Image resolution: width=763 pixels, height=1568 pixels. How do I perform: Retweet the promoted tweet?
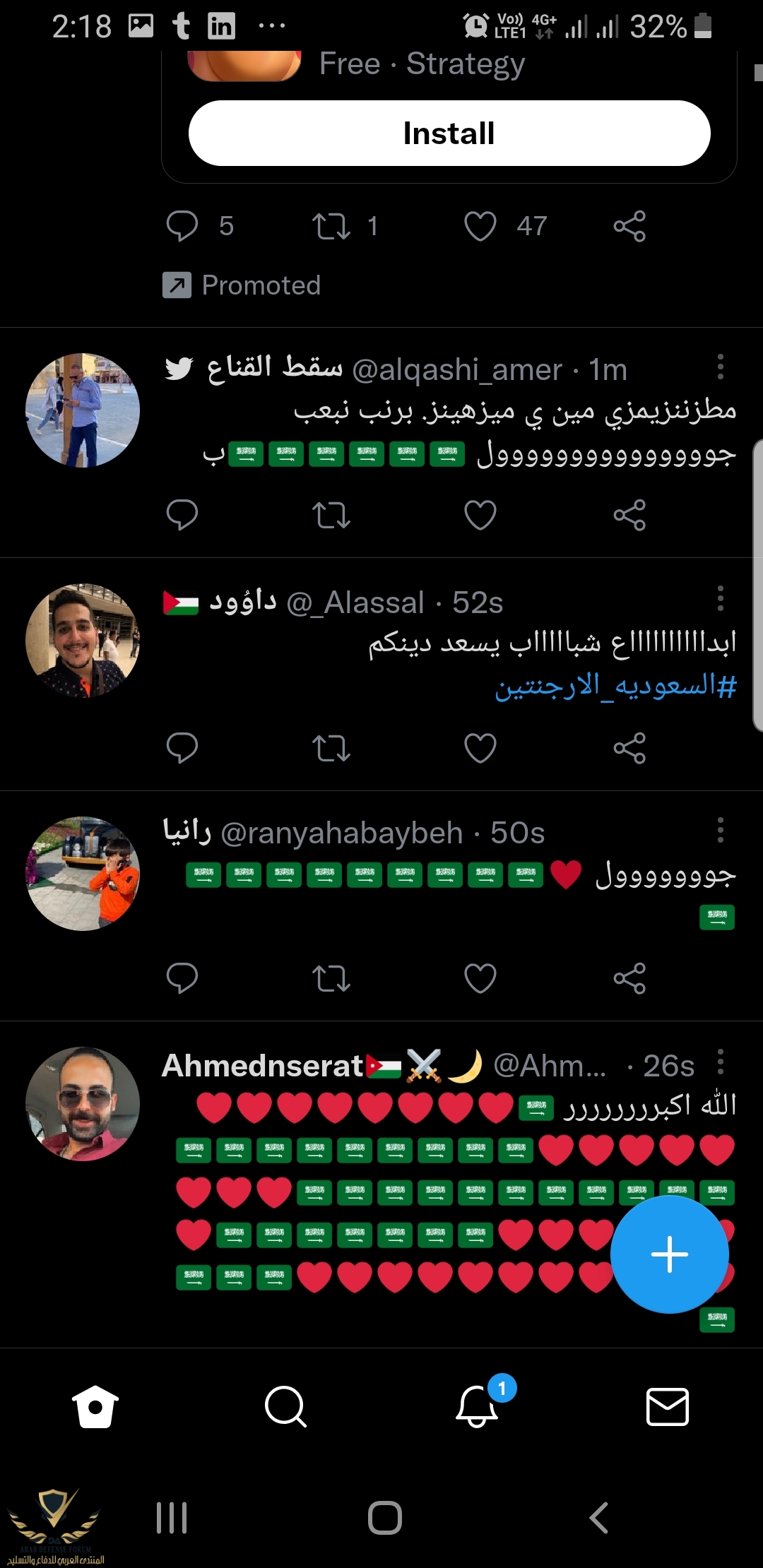pos(331,227)
